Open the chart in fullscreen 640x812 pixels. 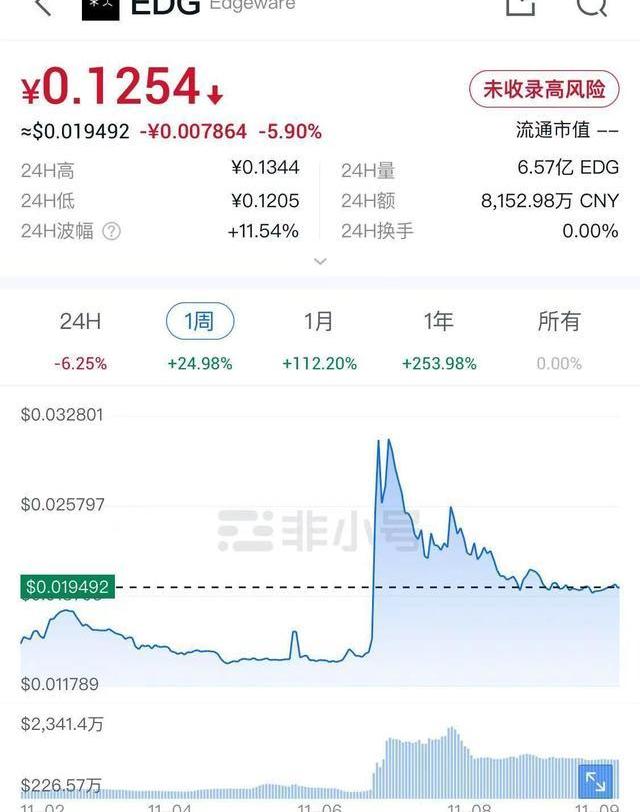[596, 781]
